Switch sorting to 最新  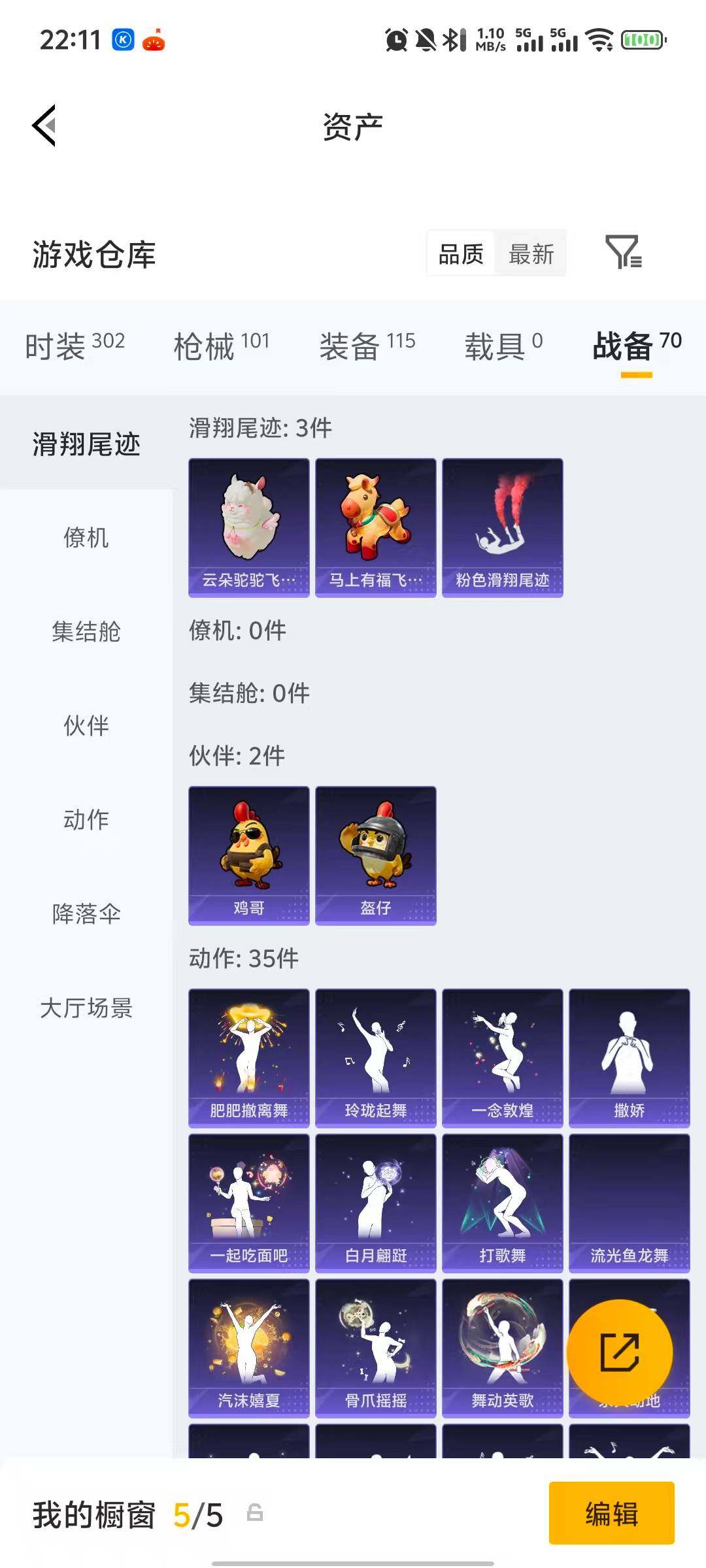click(531, 254)
